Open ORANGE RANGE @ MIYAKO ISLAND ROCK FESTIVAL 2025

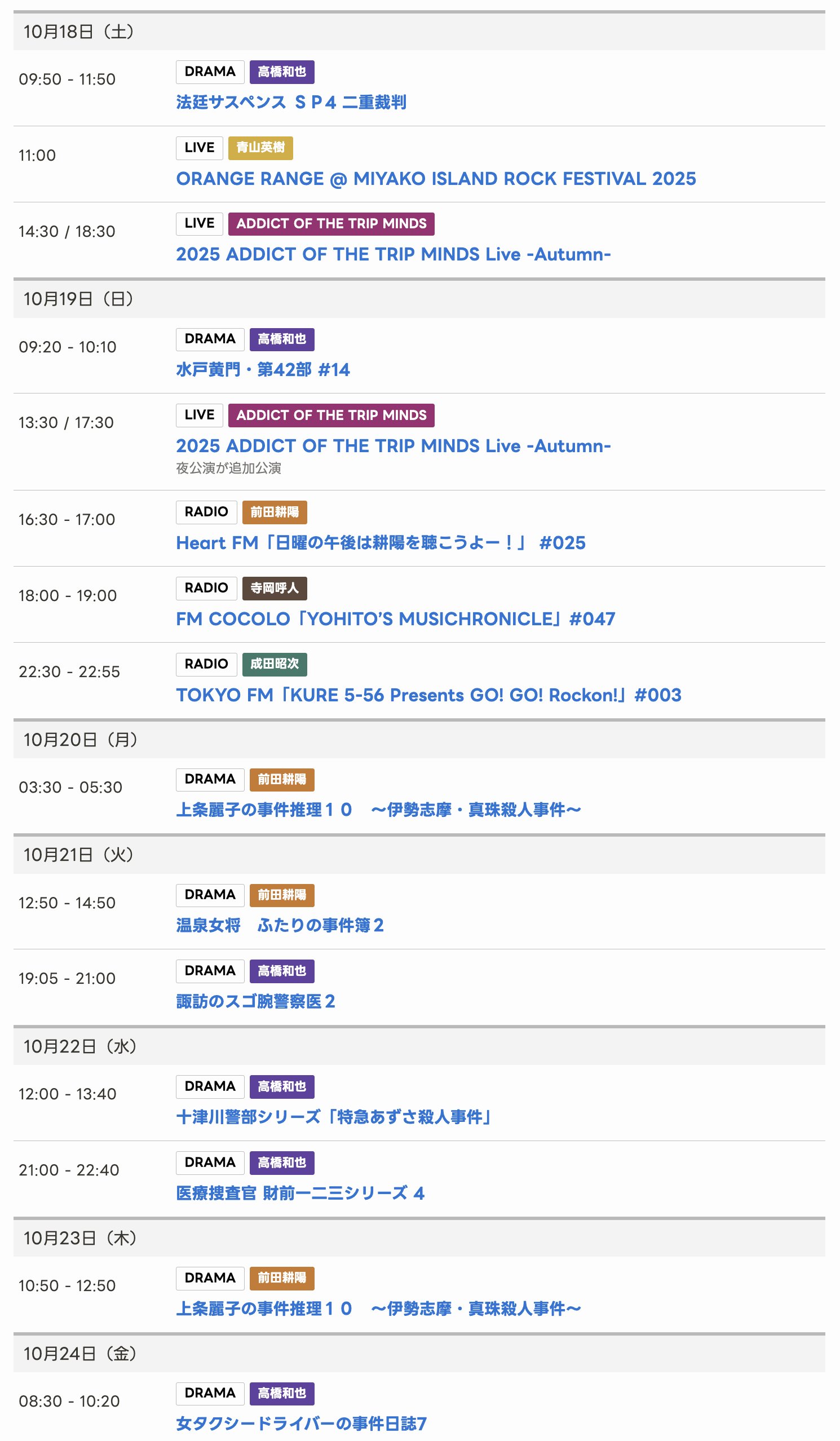[436, 179]
